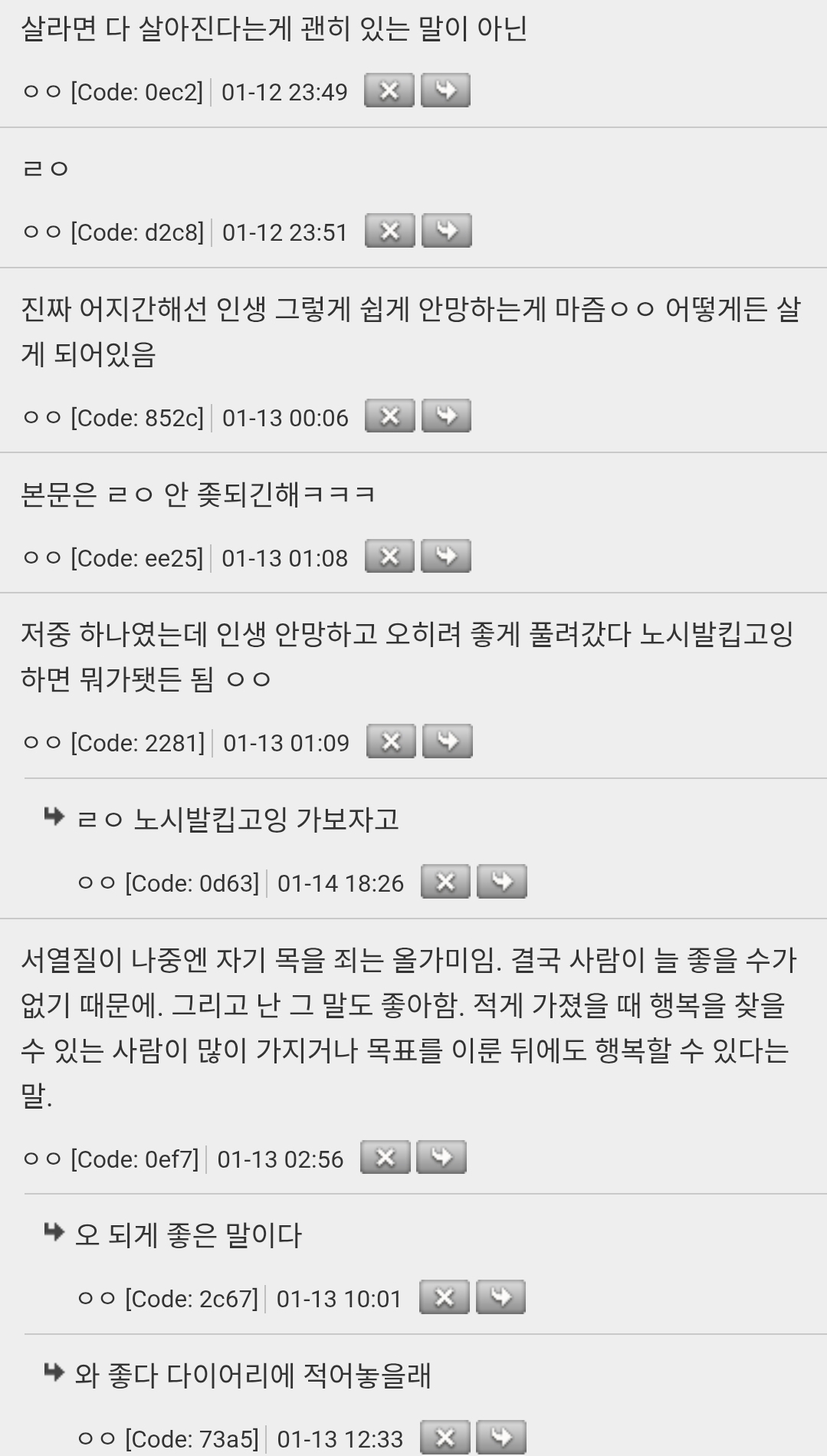Delete reply by Code 73a5
Screen dimensions: 827x1456
pos(445,1438)
